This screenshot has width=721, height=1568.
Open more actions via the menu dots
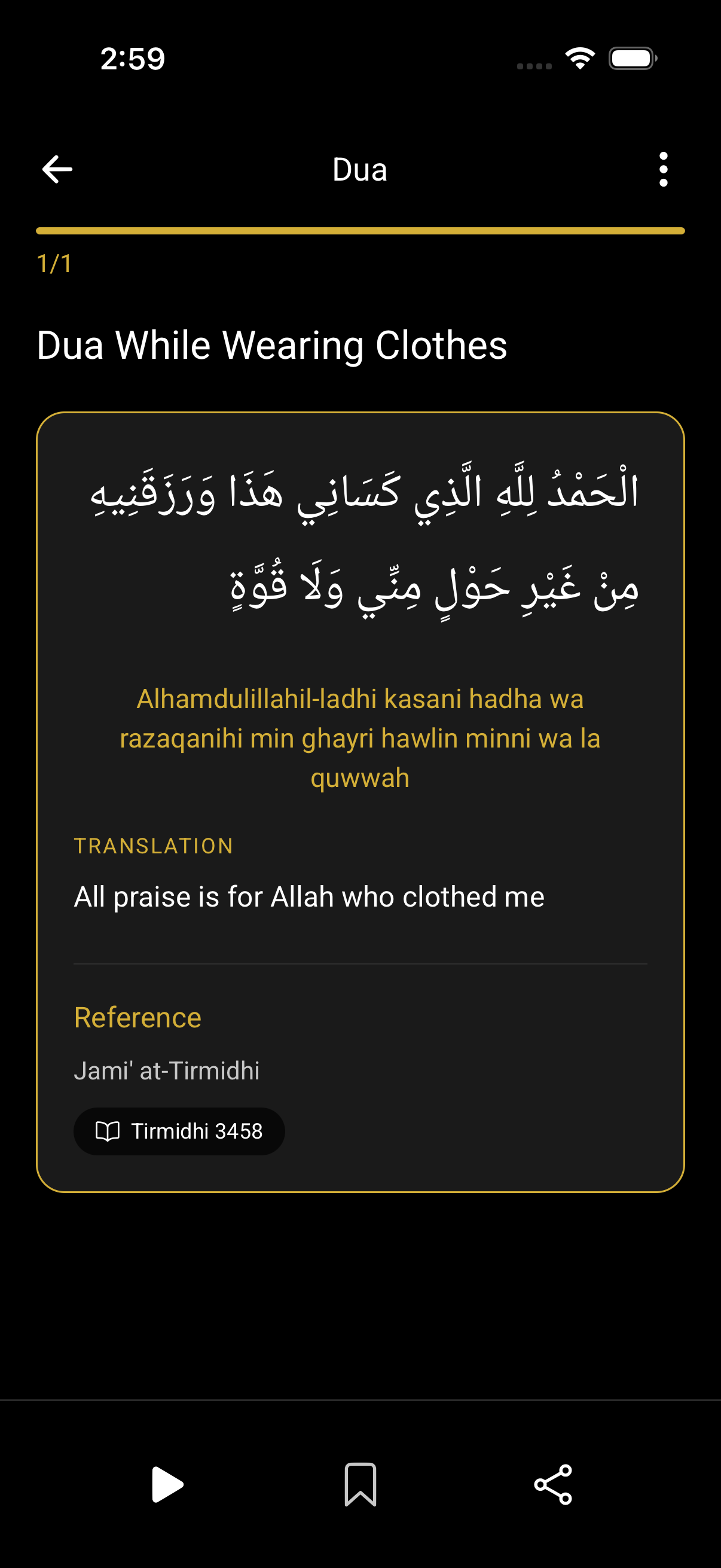(x=664, y=170)
